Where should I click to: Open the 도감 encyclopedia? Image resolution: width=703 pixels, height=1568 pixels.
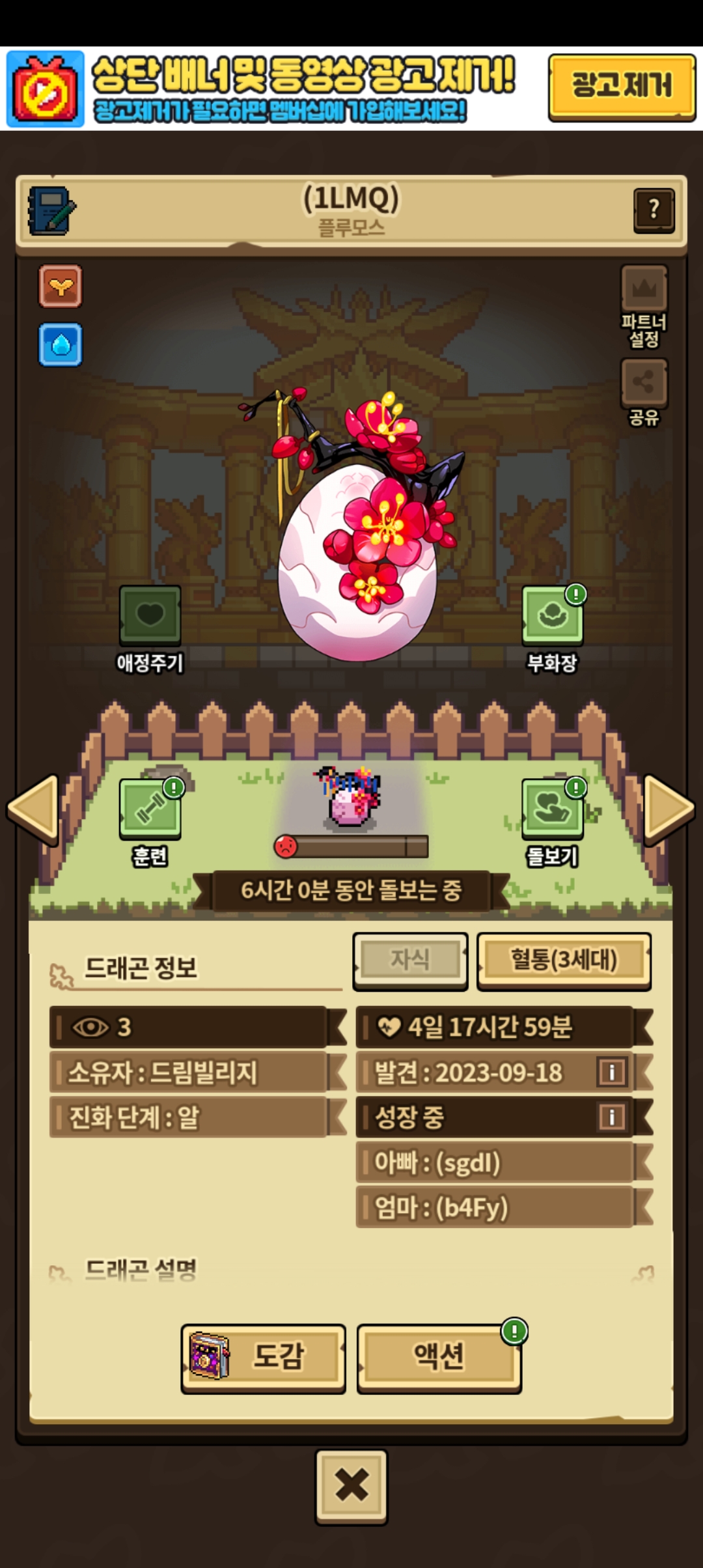pos(263,1358)
